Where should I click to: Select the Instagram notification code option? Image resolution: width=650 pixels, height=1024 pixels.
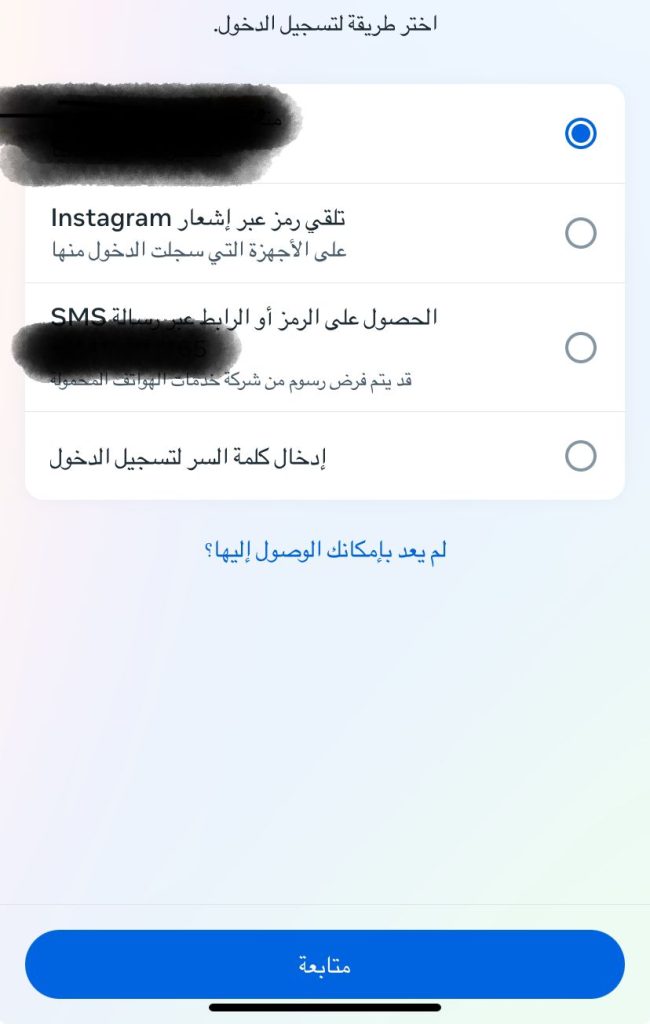580,233
